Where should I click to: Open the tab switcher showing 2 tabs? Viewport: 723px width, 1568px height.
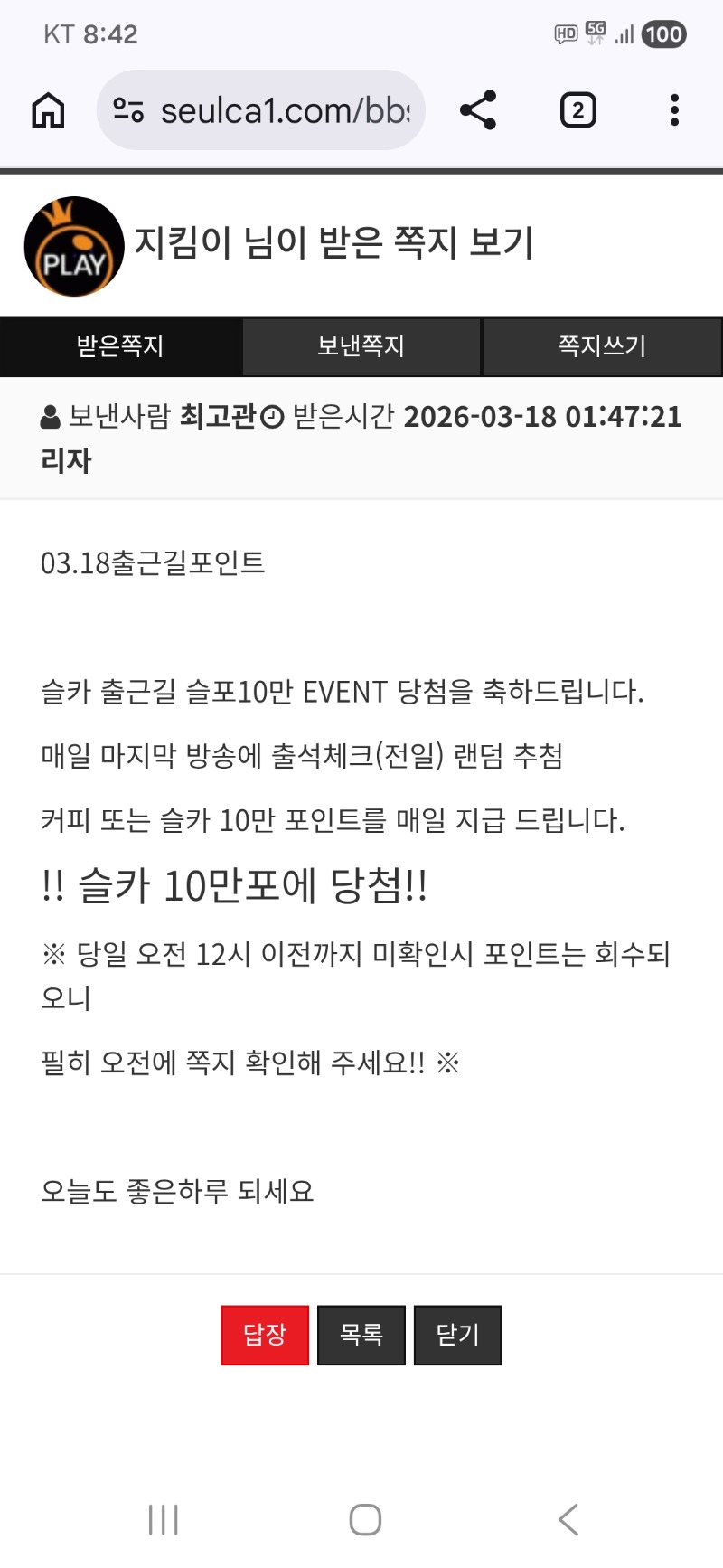click(577, 110)
